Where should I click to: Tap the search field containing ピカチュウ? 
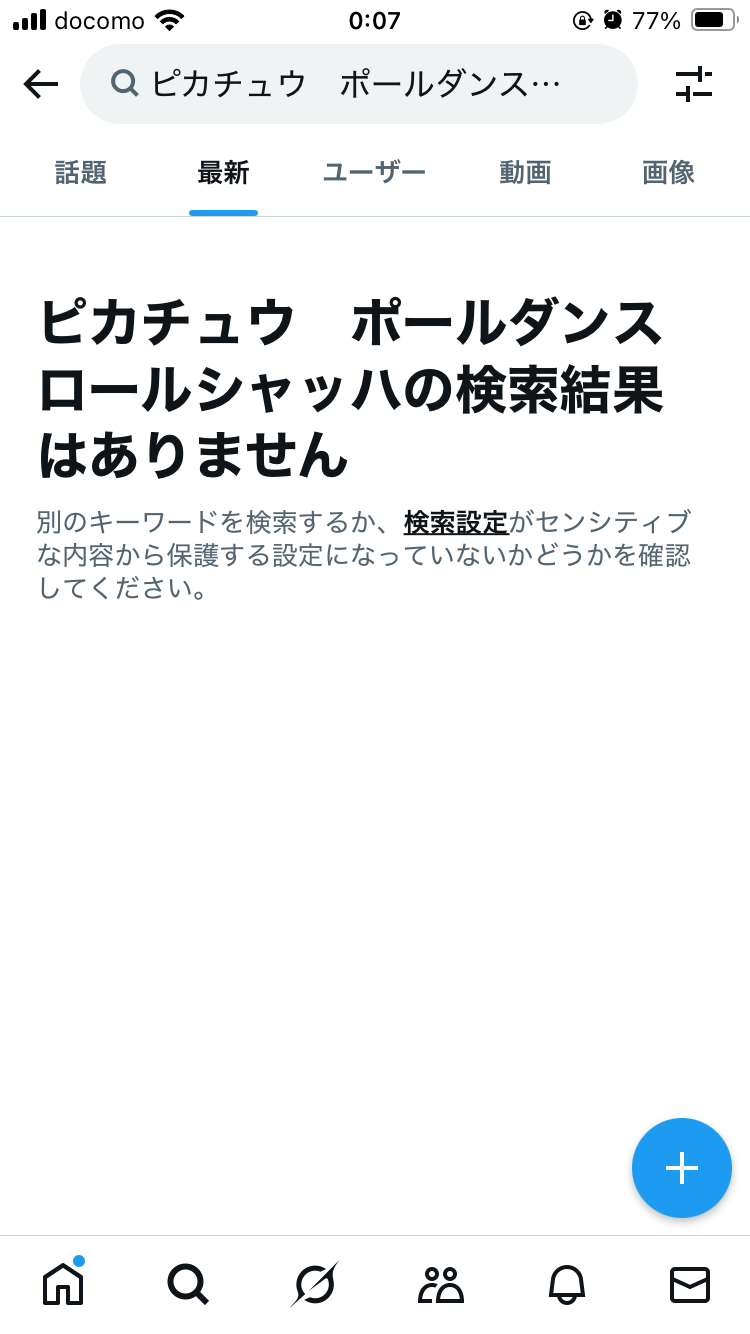click(358, 84)
